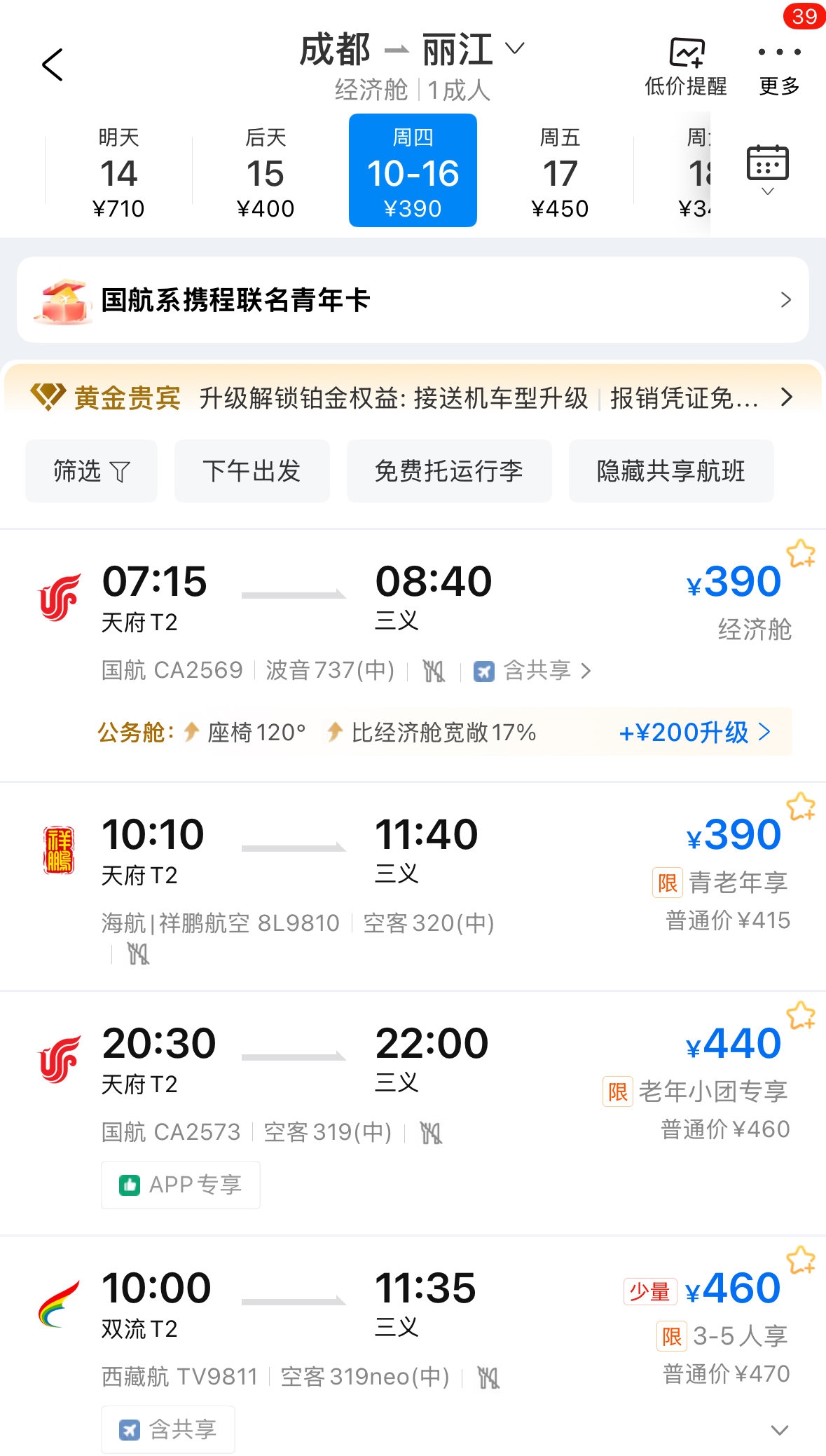This screenshot has width=826, height=1456.
Task: Enable 隐藏共享航班 filter
Action: [x=670, y=471]
